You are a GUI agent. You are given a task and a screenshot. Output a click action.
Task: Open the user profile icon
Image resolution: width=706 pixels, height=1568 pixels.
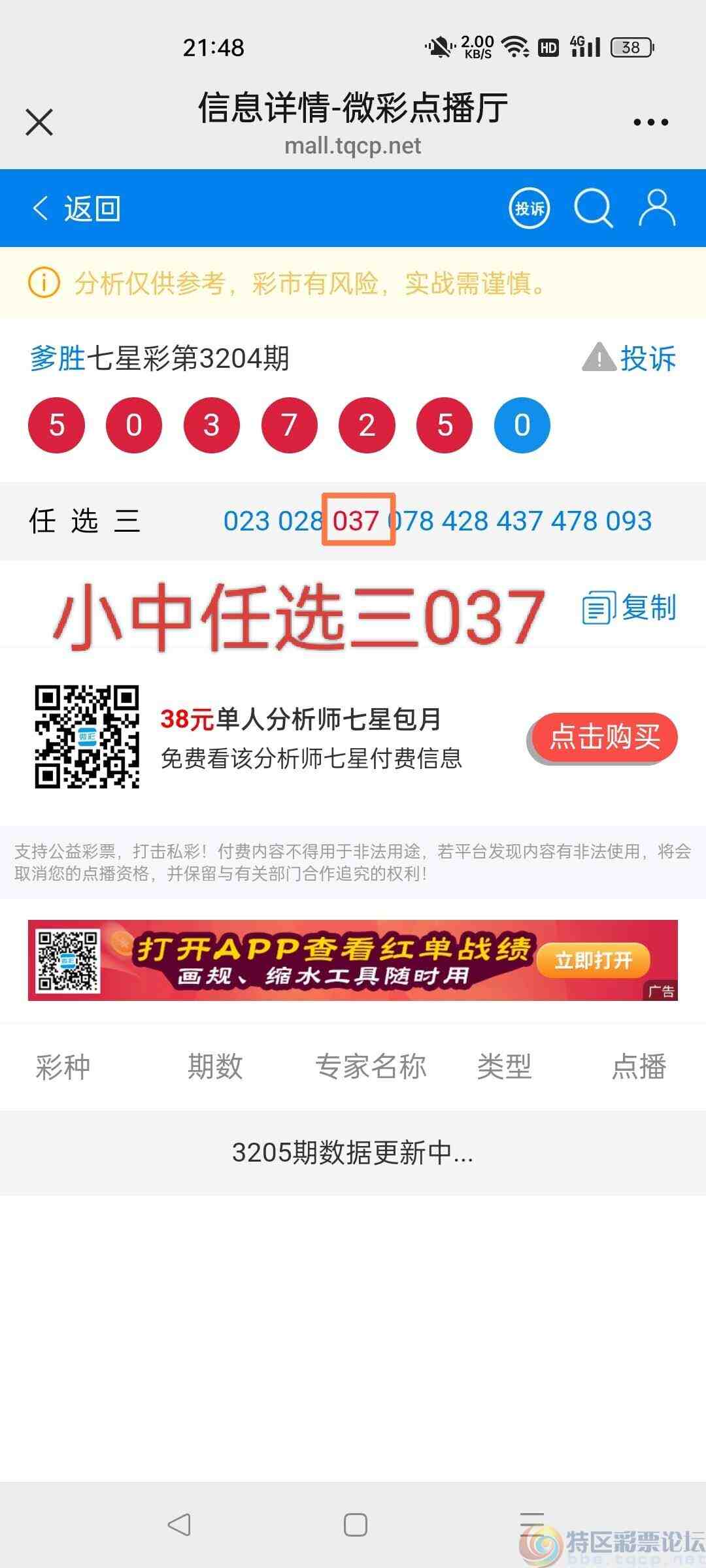pos(657,209)
